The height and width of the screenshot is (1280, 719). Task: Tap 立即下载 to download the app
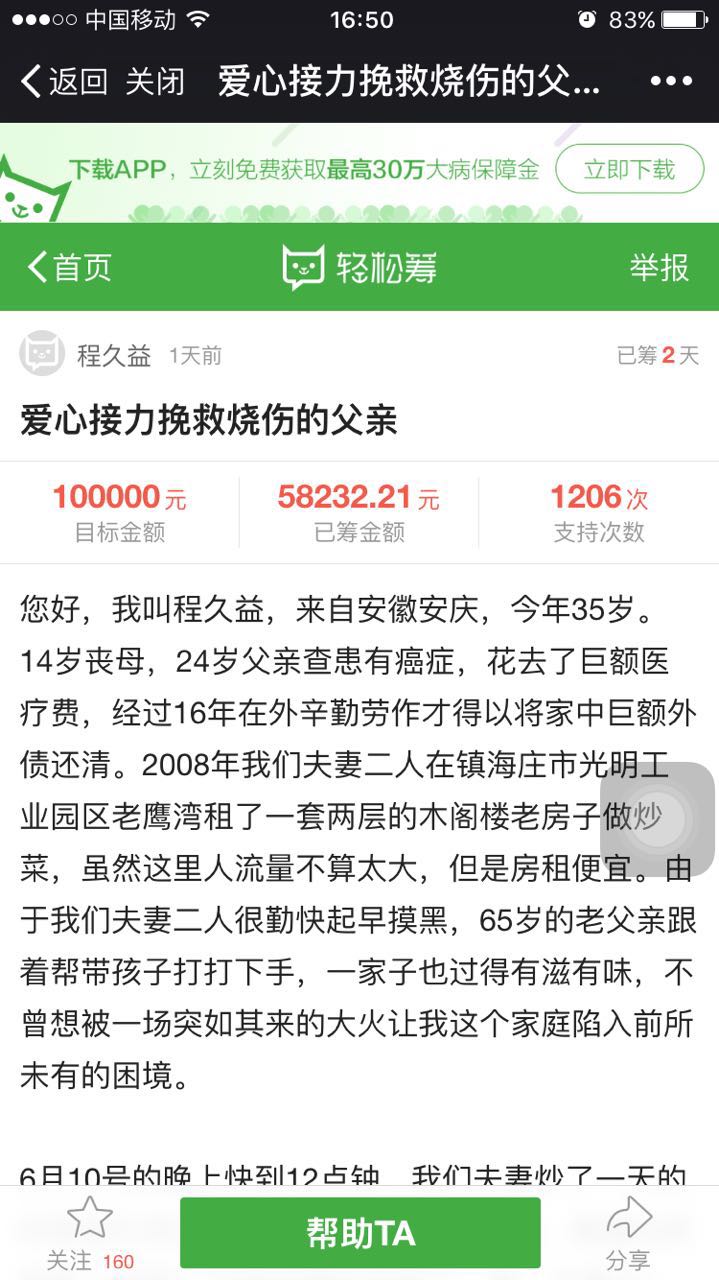[x=629, y=169]
